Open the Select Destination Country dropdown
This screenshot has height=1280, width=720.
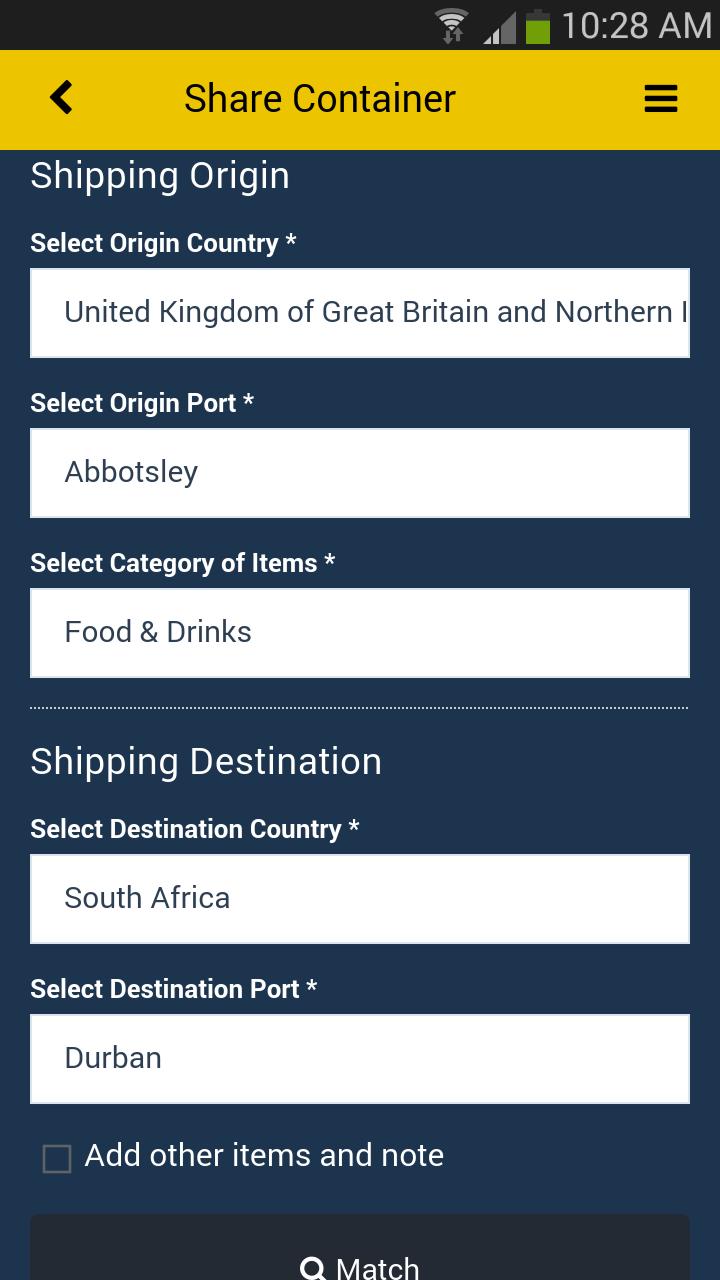coord(360,898)
